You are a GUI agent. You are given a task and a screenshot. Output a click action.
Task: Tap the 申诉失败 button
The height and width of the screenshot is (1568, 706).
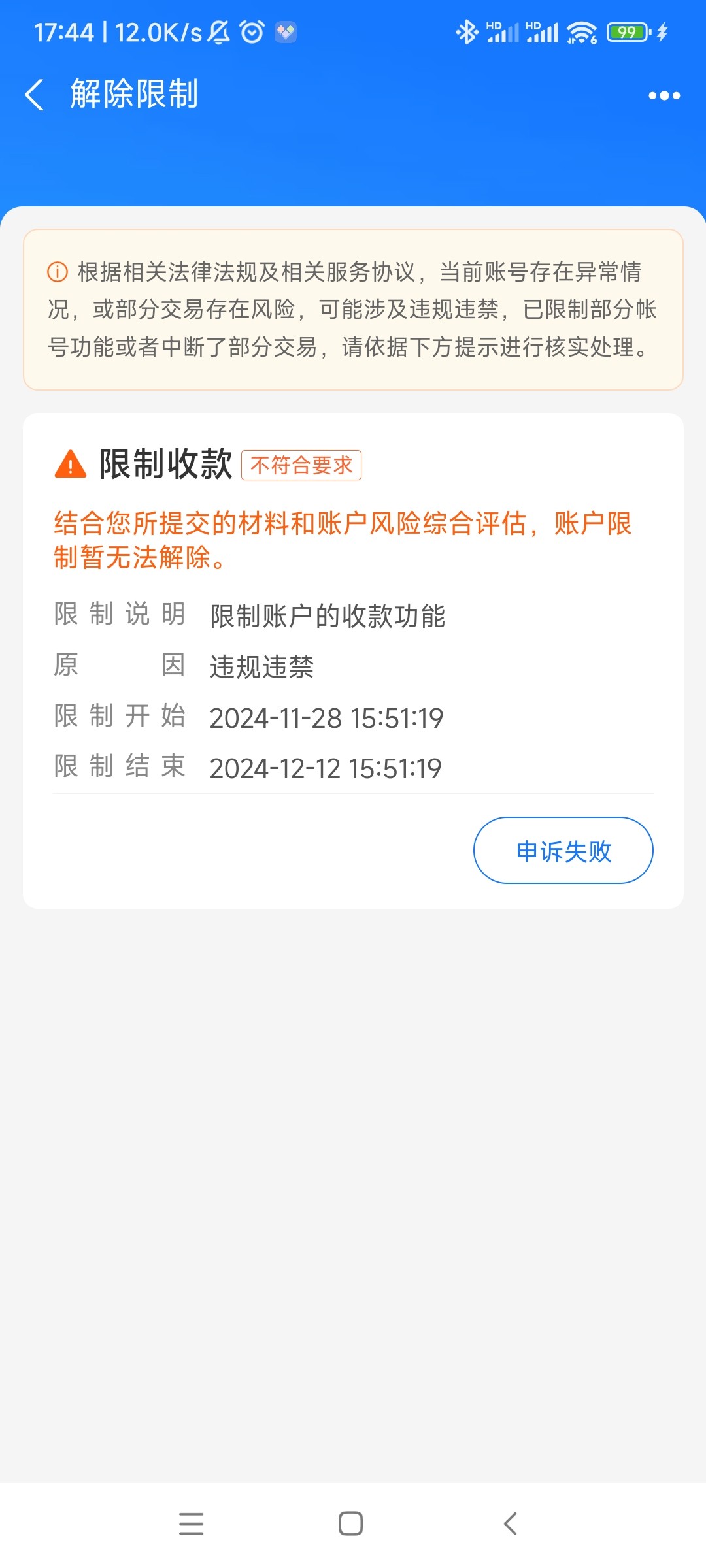(x=563, y=850)
